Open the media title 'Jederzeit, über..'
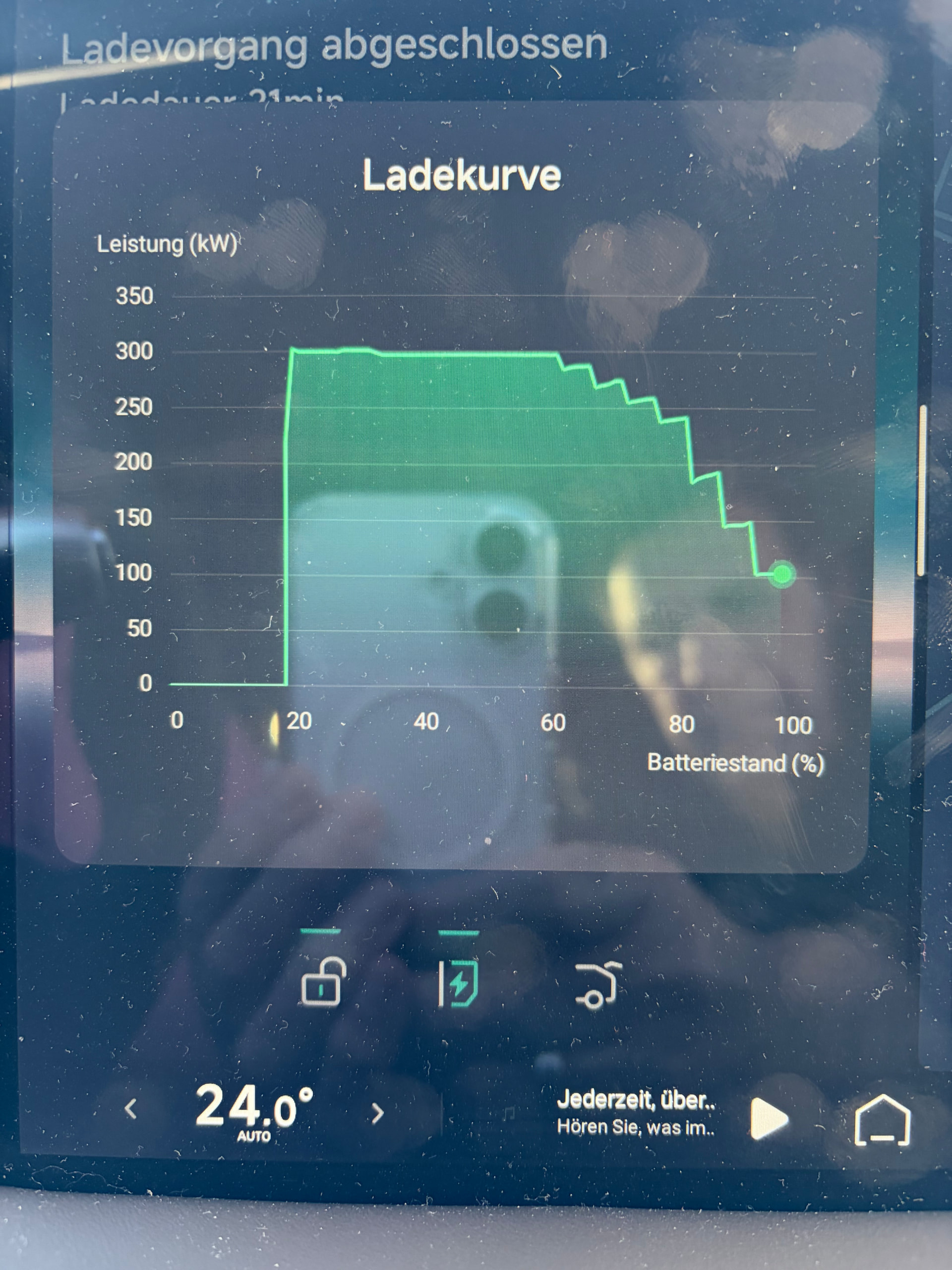Viewport: 952px width, 1270px height. [636, 1100]
